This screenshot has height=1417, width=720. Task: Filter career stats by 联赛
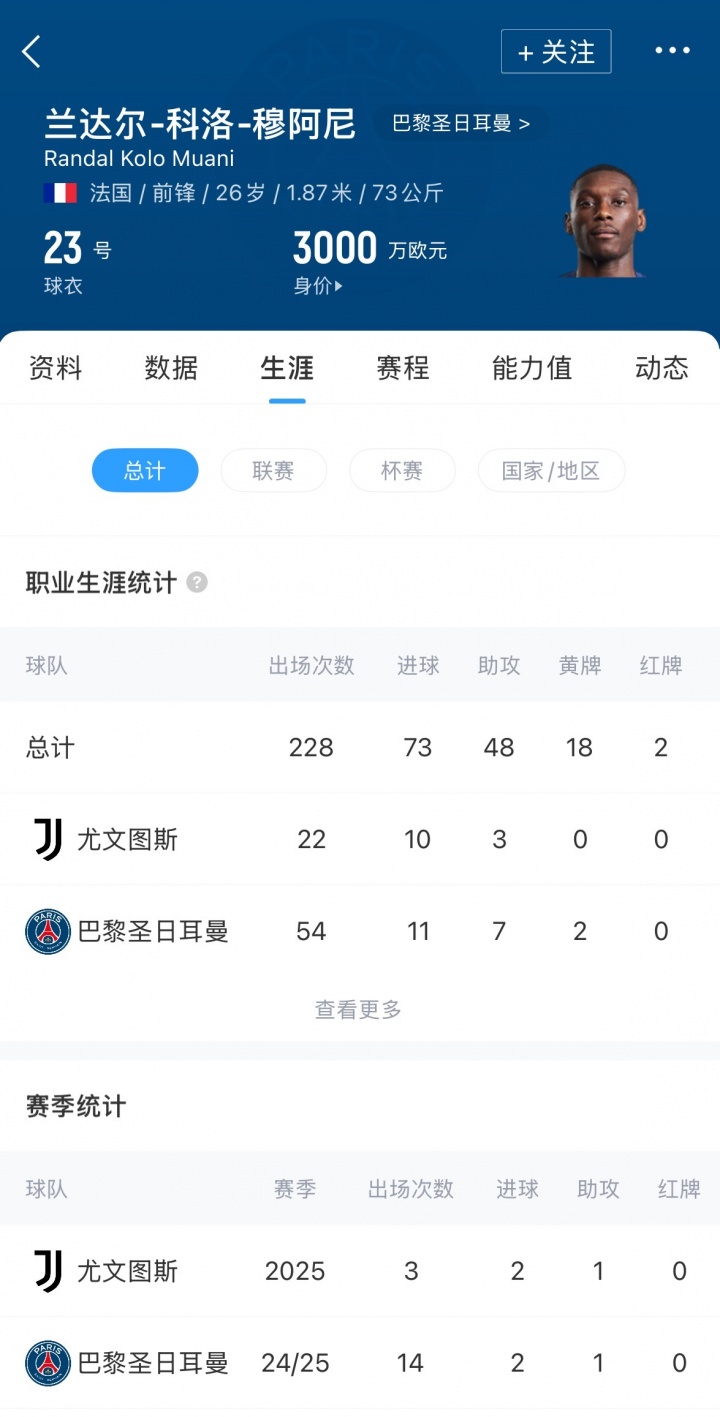pyautogui.click(x=273, y=471)
